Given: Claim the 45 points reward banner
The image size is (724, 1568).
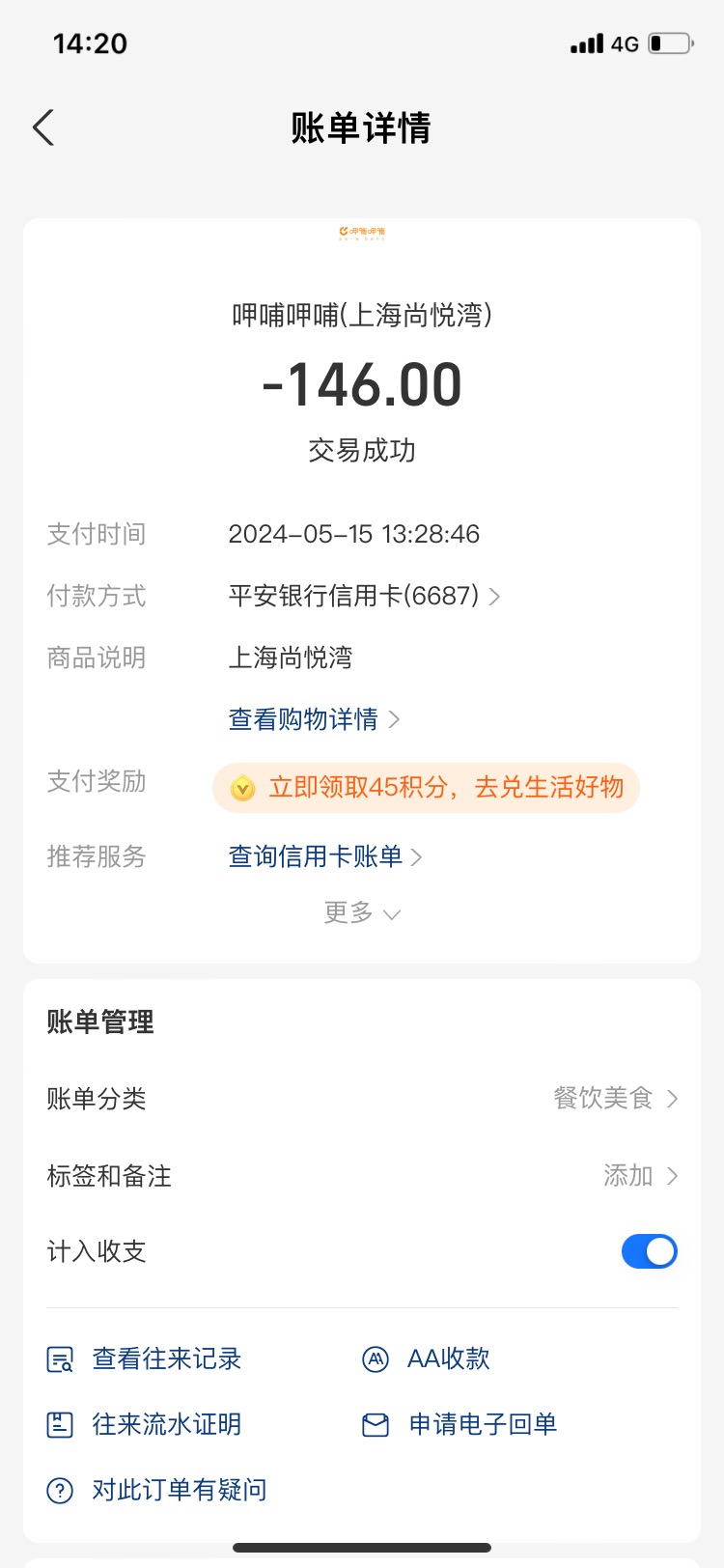Looking at the screenshot, I should click(x=426, y=787).
